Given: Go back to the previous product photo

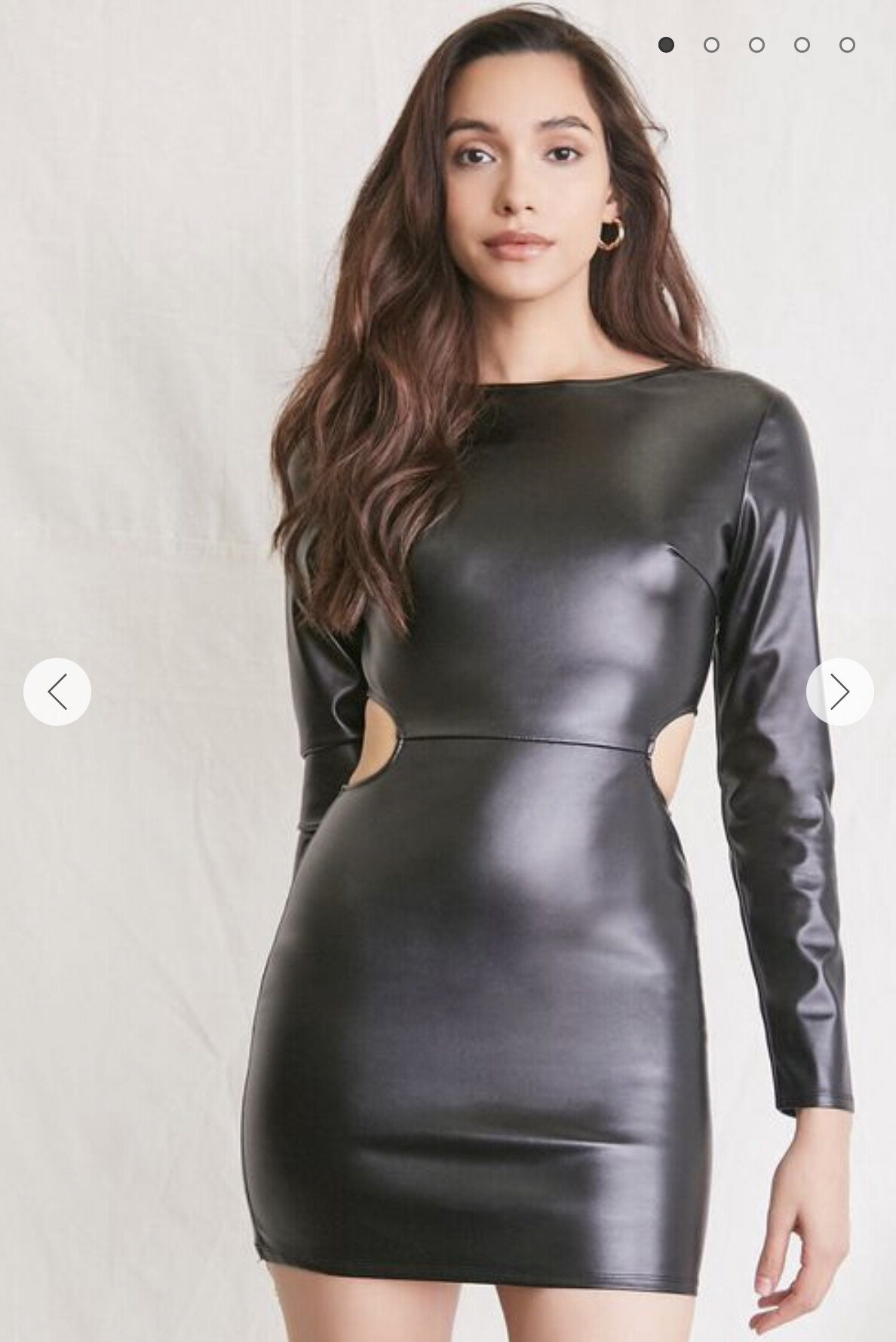Looking at the screenshot, I should [57, 692].
